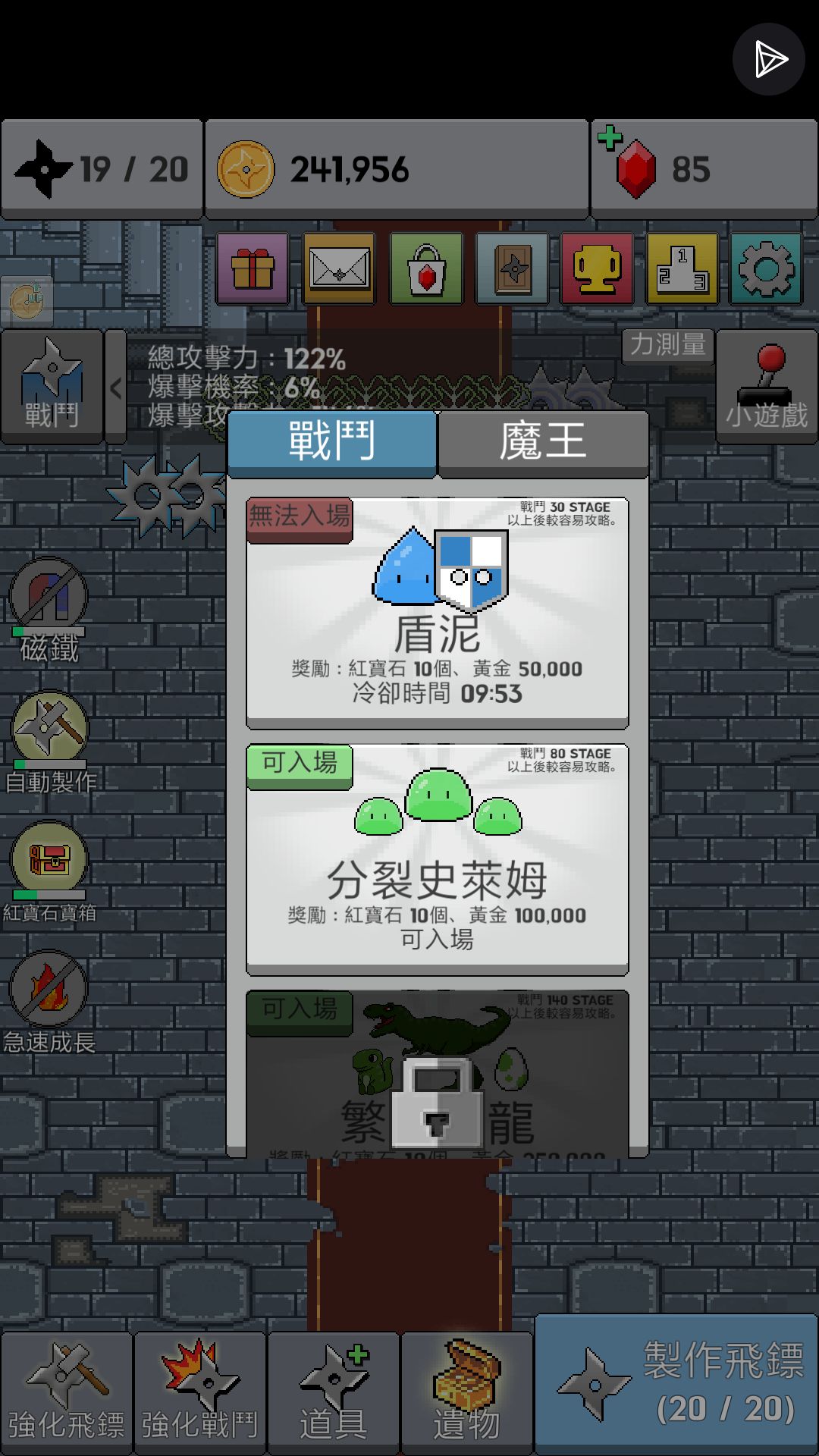Launch 小遊戲 with the joystick icon
Image resolution: width=819 pixels, height=1456 pixels.
[765, 383]
